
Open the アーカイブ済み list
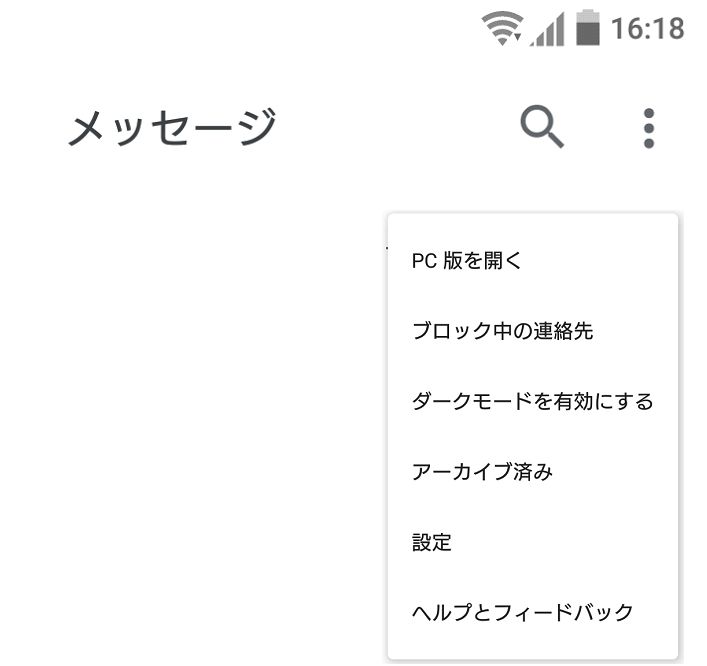click(x=482, y=472)
